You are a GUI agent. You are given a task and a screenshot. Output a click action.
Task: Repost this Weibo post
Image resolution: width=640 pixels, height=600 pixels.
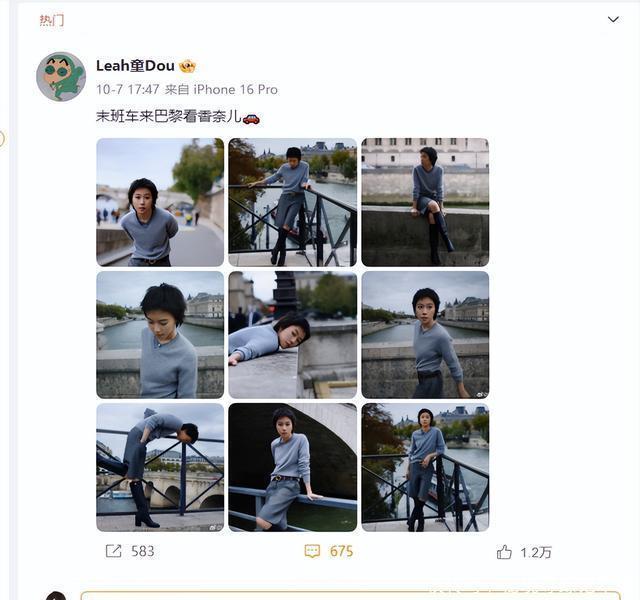click(x=130, y=551)
